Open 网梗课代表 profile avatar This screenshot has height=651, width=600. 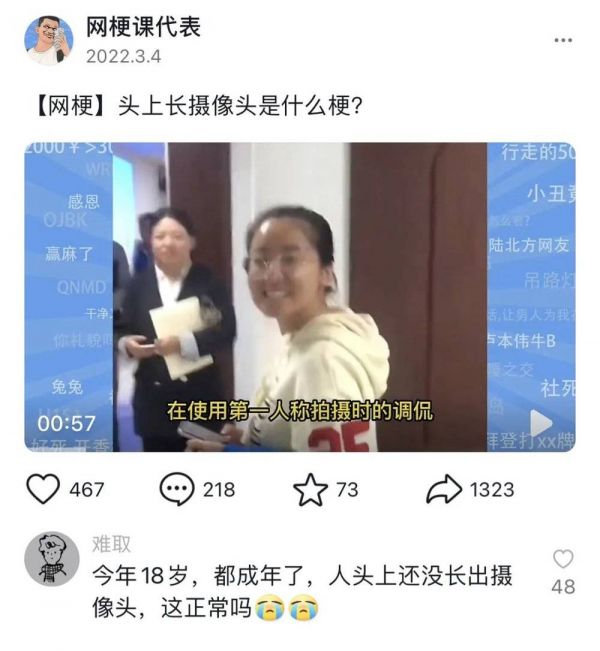pos(48,41)
